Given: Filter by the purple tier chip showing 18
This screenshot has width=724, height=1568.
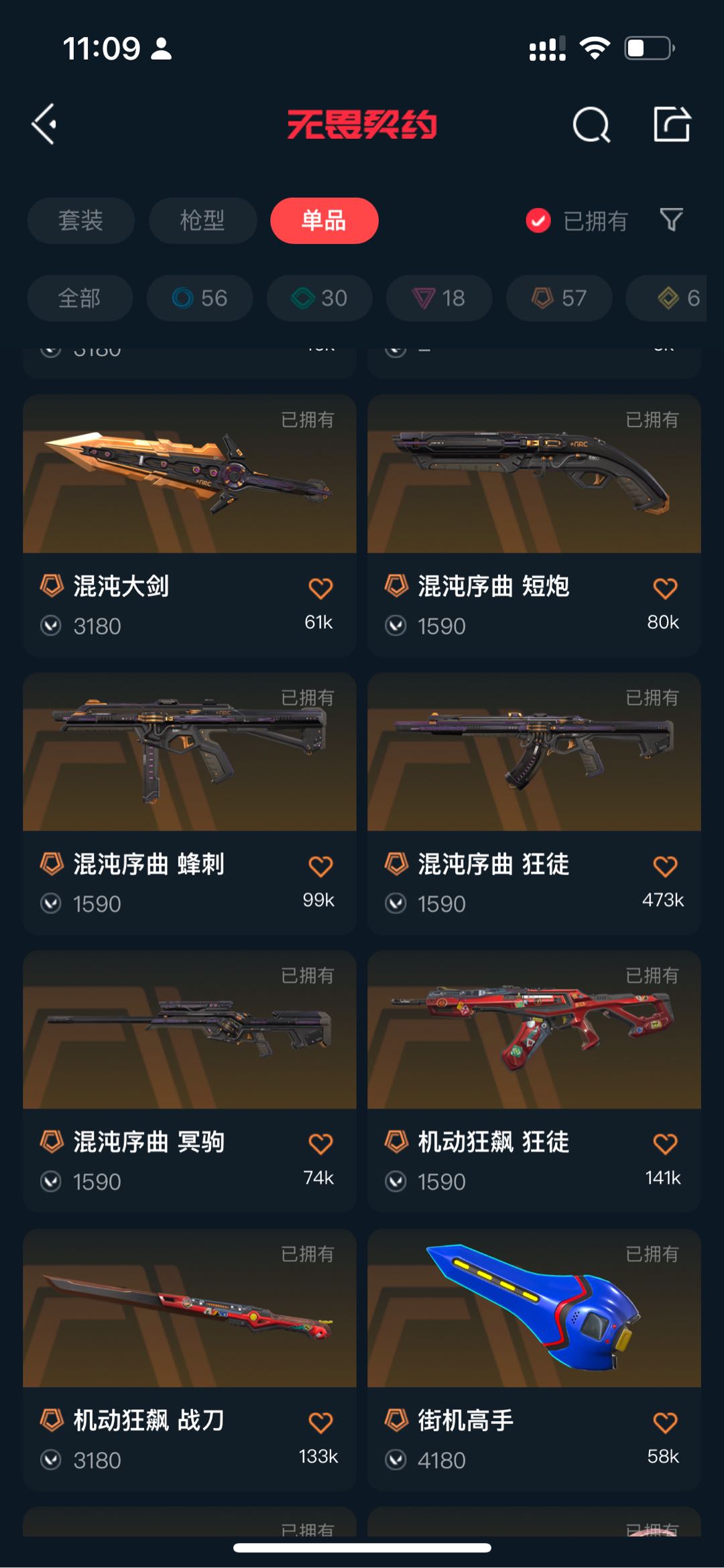Looking at the screenshot, I should (x=438, y=298).
